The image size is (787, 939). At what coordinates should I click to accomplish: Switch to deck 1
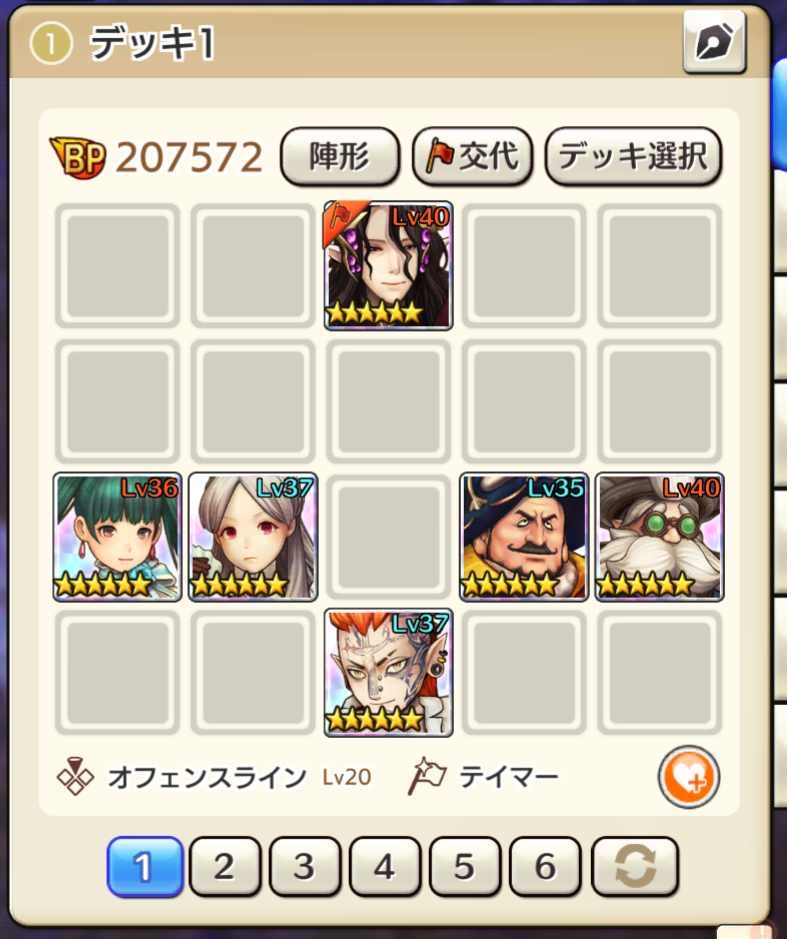click(144, 866)
